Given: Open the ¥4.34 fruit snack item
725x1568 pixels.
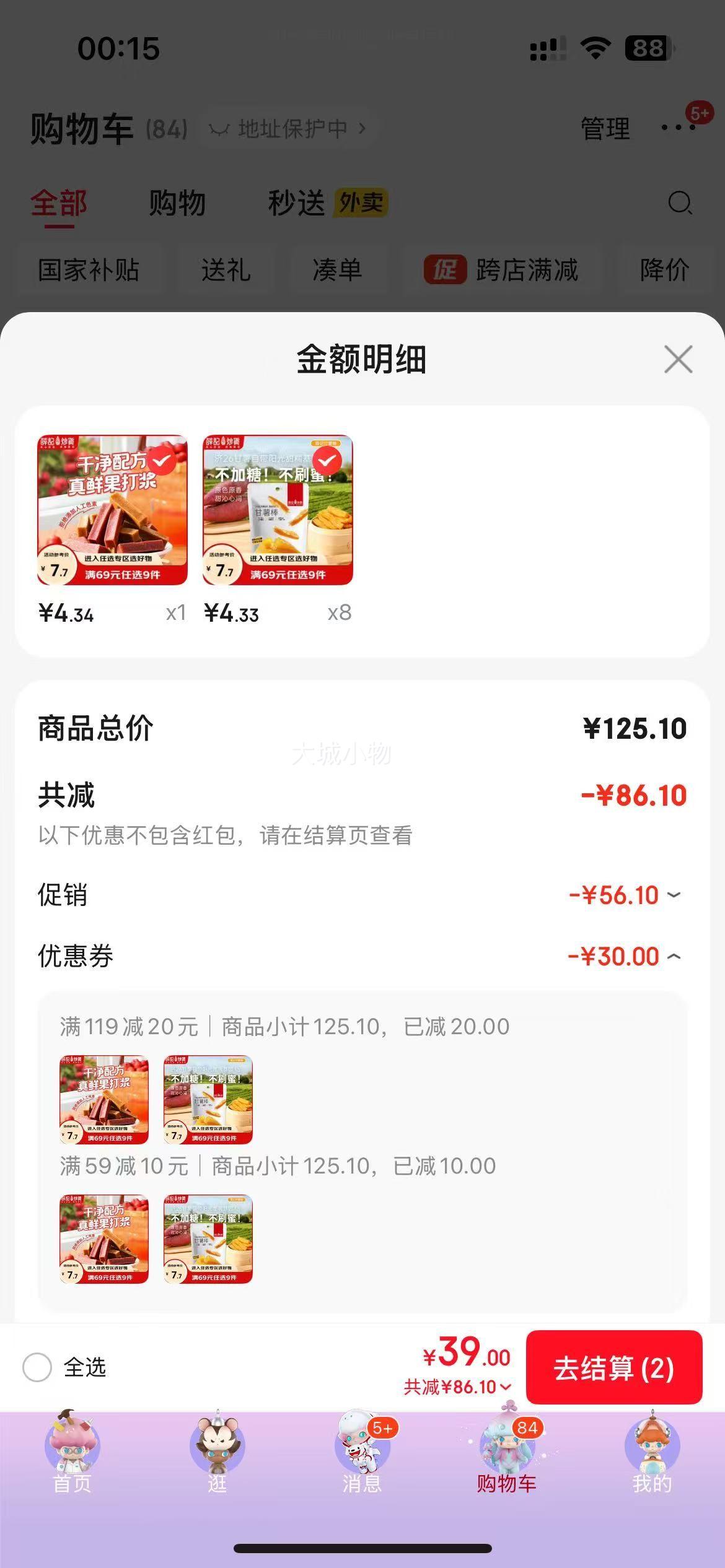Looking at the screenshot, I should [x=112, y=510].
